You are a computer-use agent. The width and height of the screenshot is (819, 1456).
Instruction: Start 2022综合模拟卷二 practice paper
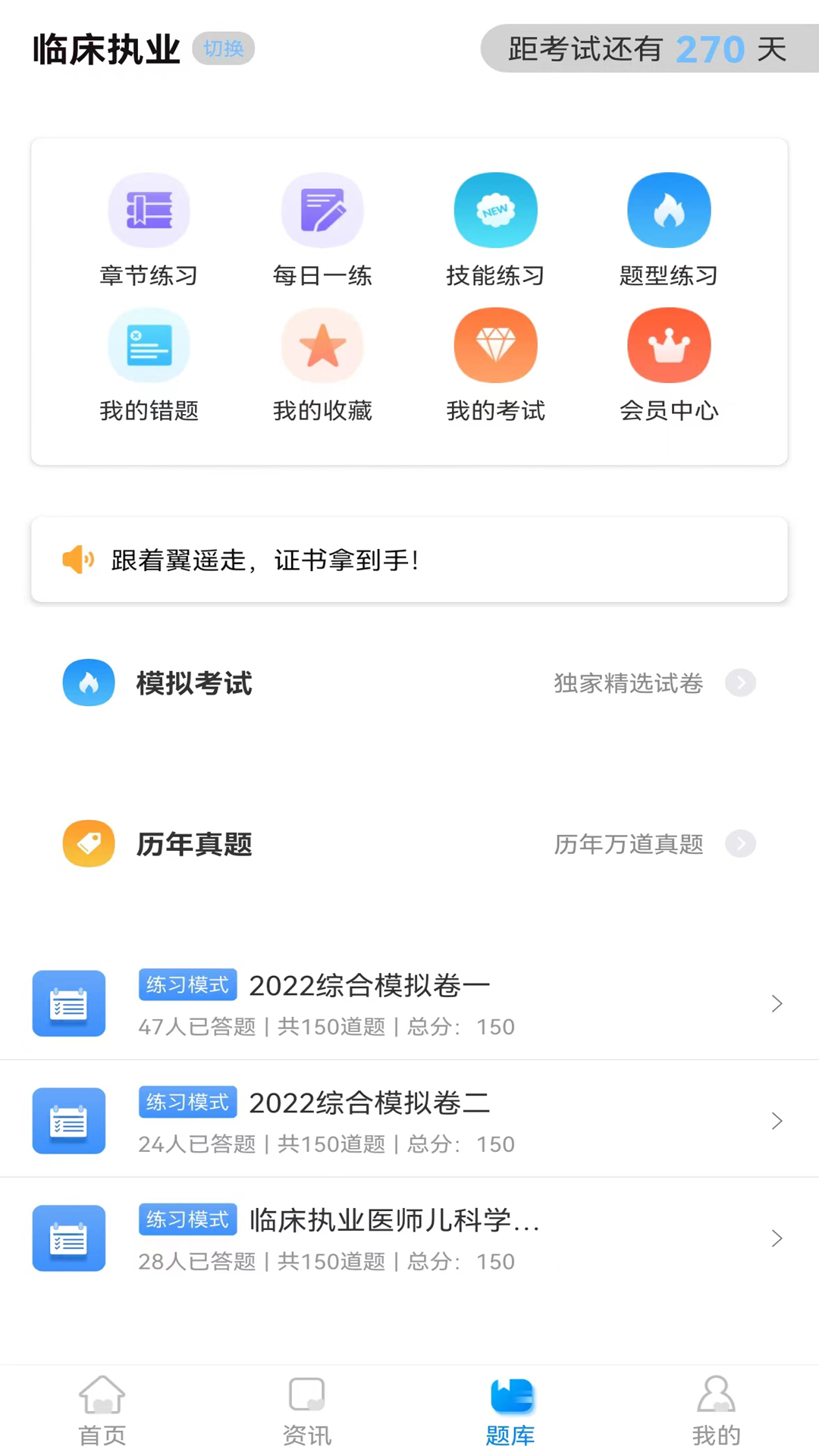pos(409,1121)
